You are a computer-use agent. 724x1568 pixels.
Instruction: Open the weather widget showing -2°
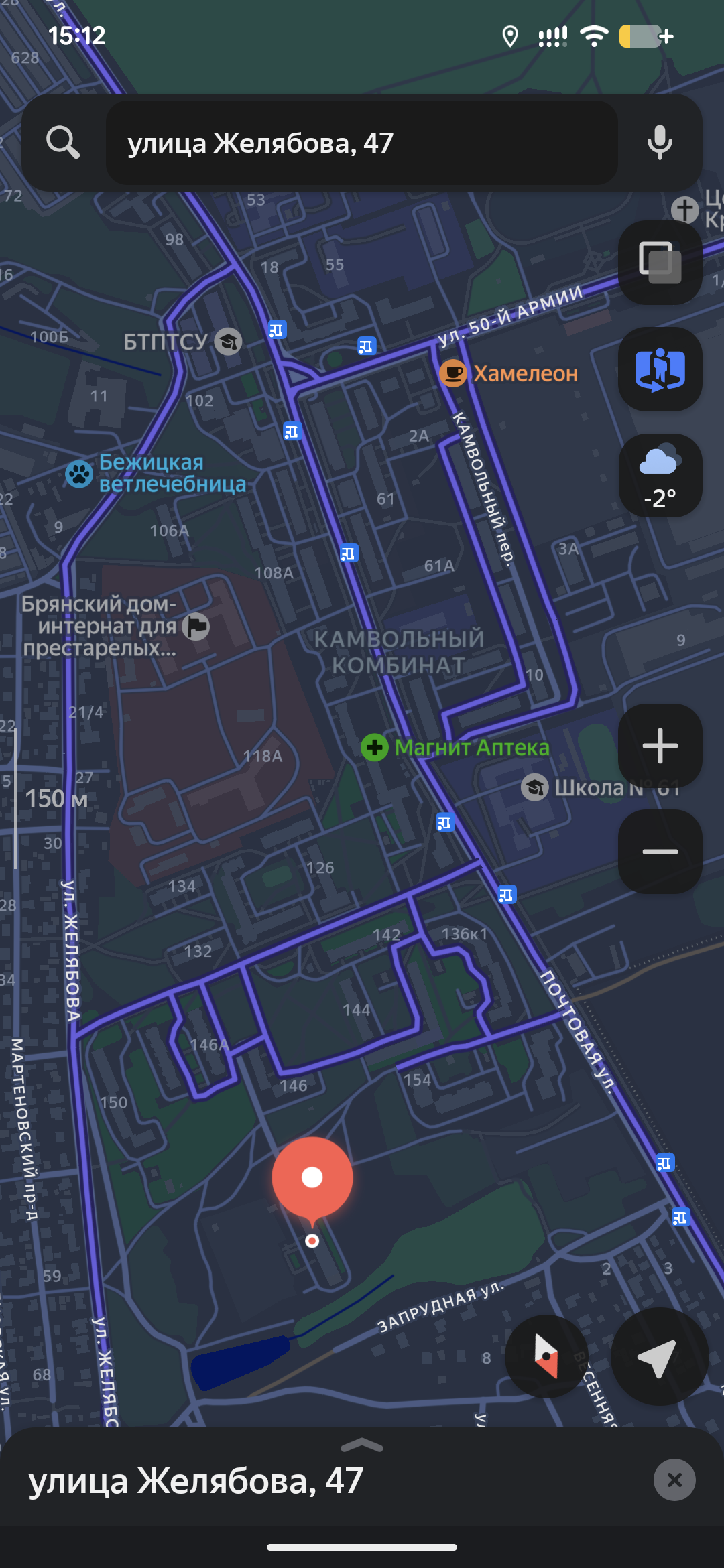(x=660, y=475)
